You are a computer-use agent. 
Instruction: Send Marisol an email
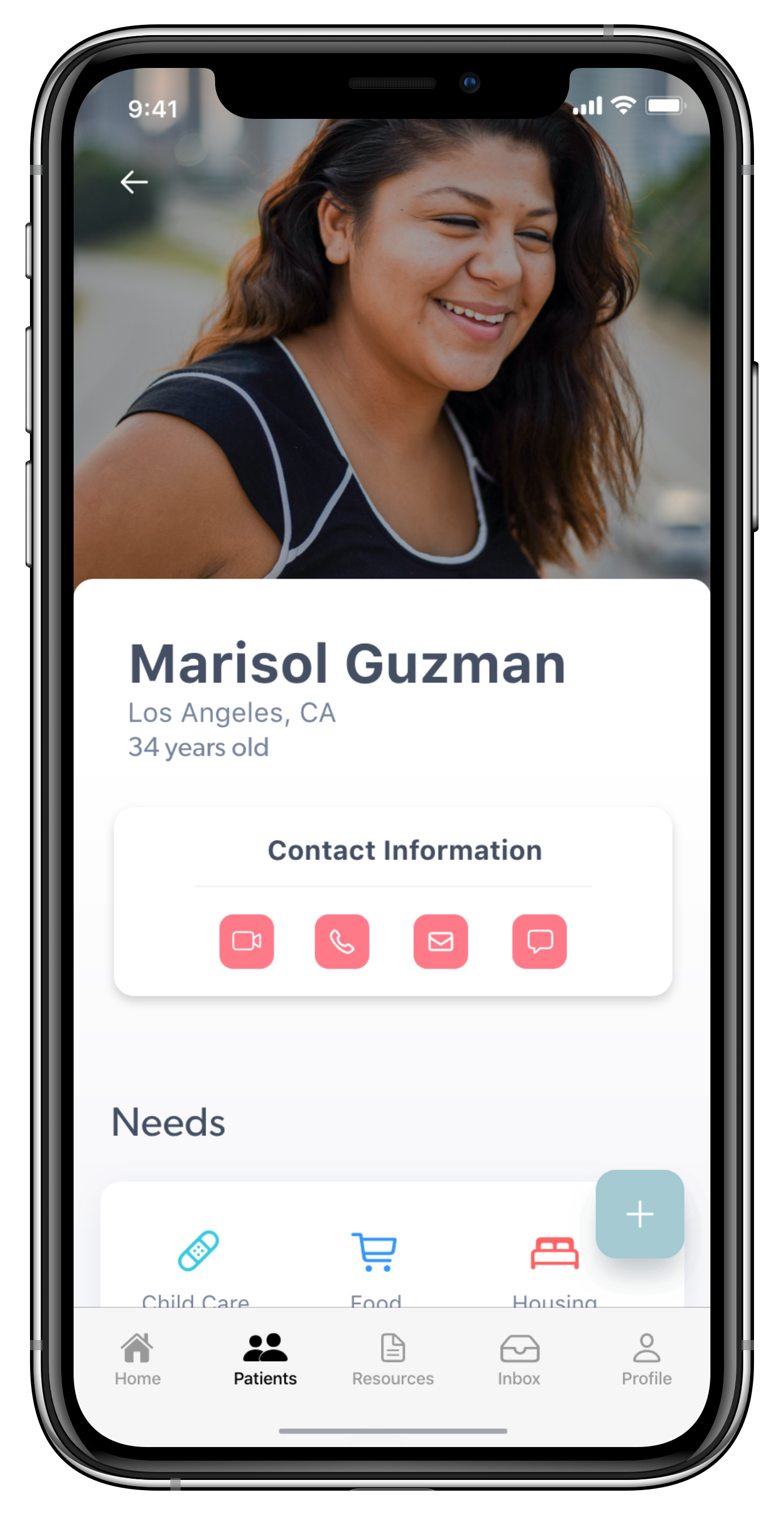click(440, 941)
